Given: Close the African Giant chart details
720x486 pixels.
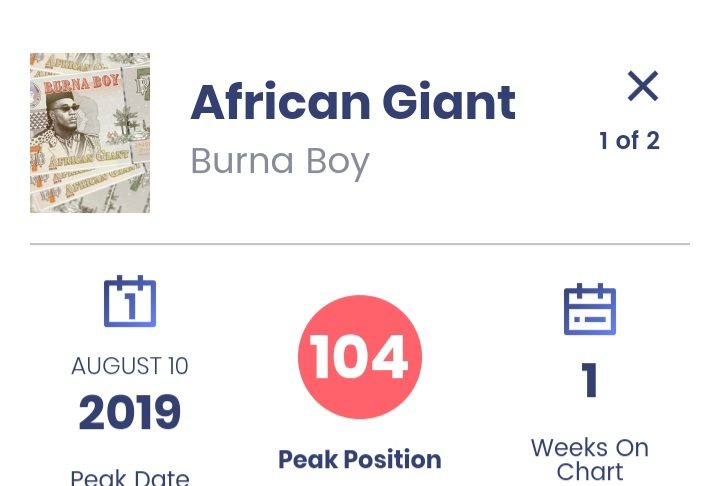Looking at the screenshot, I should tap(642, 87).
